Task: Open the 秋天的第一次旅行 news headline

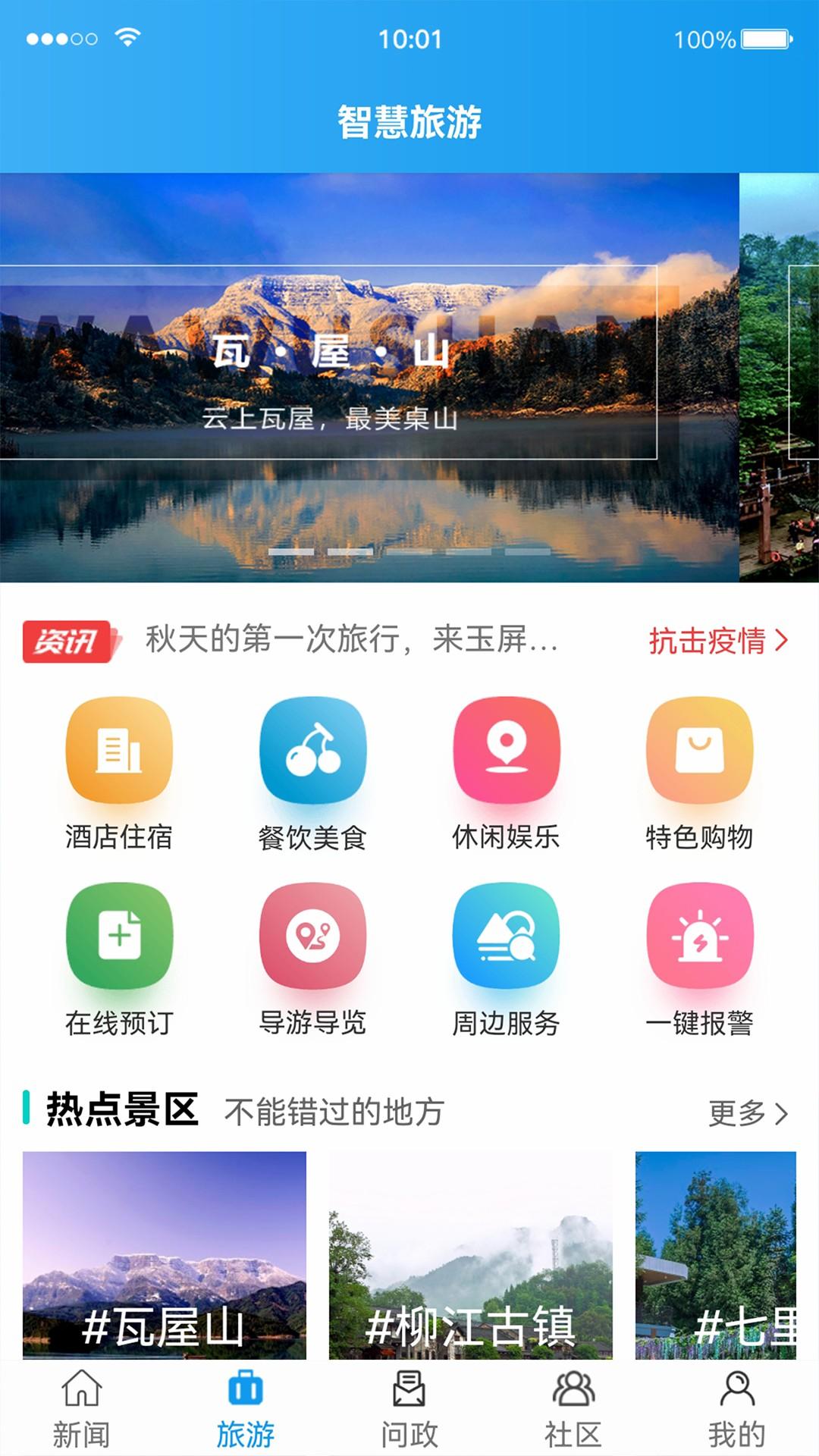Action: point(349,641)
